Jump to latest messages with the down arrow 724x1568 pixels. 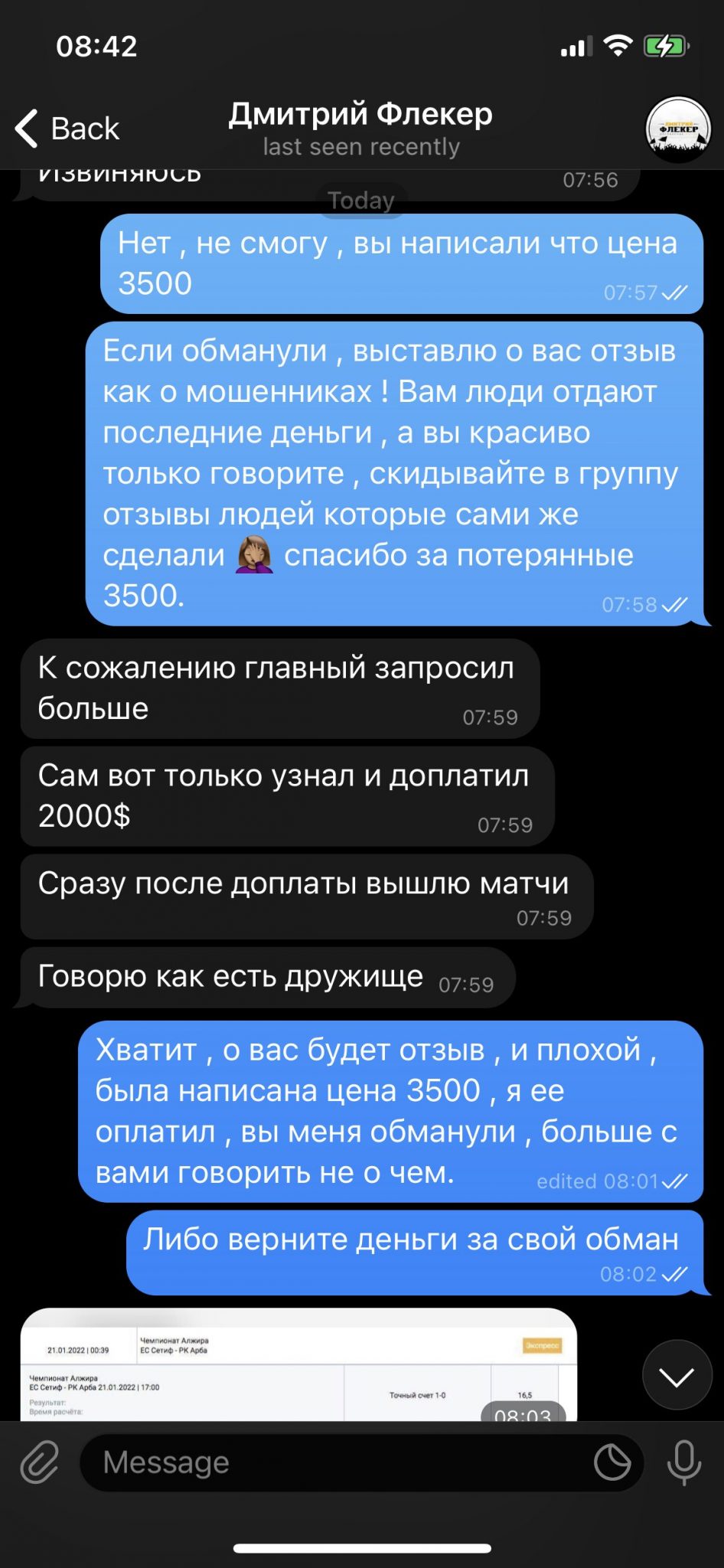677,1374
